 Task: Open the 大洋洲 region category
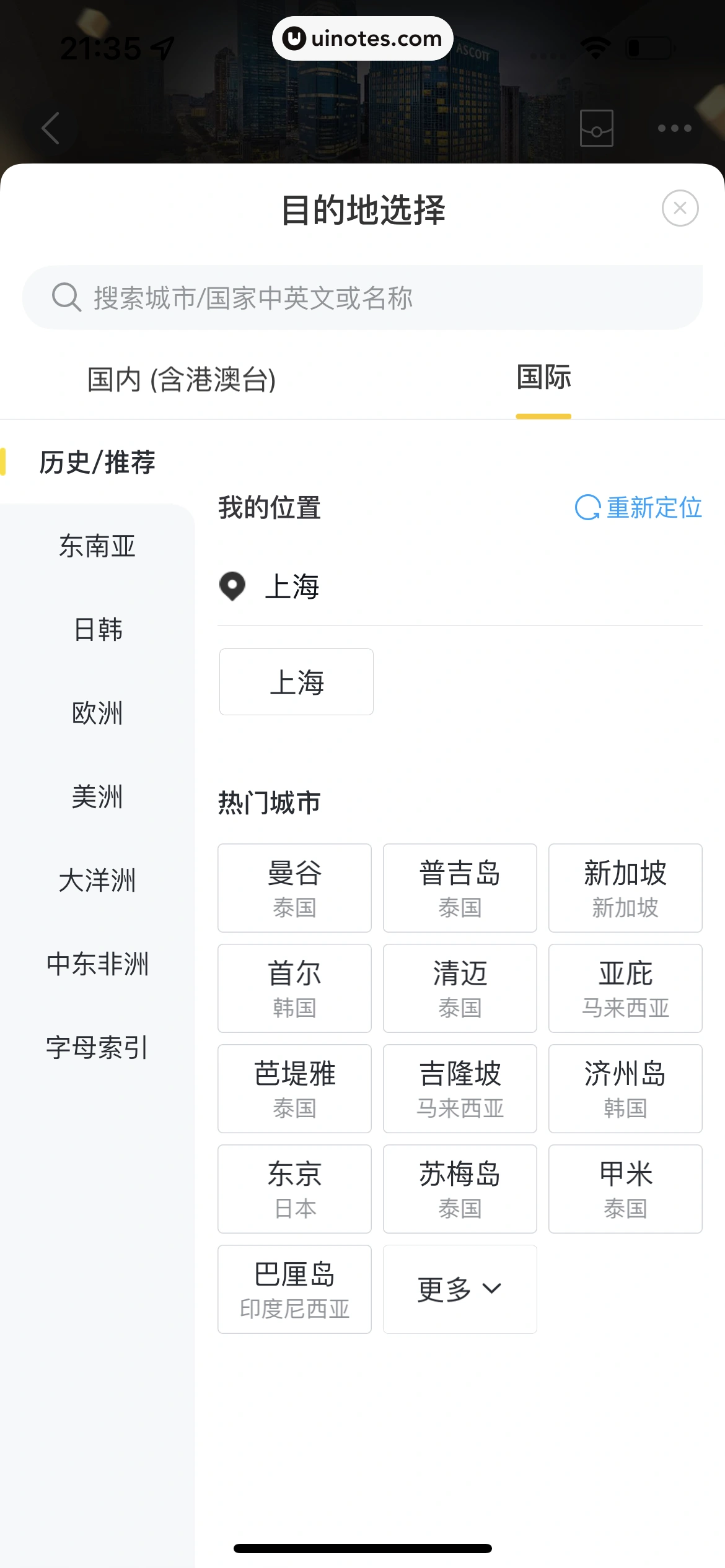point(97,881)
